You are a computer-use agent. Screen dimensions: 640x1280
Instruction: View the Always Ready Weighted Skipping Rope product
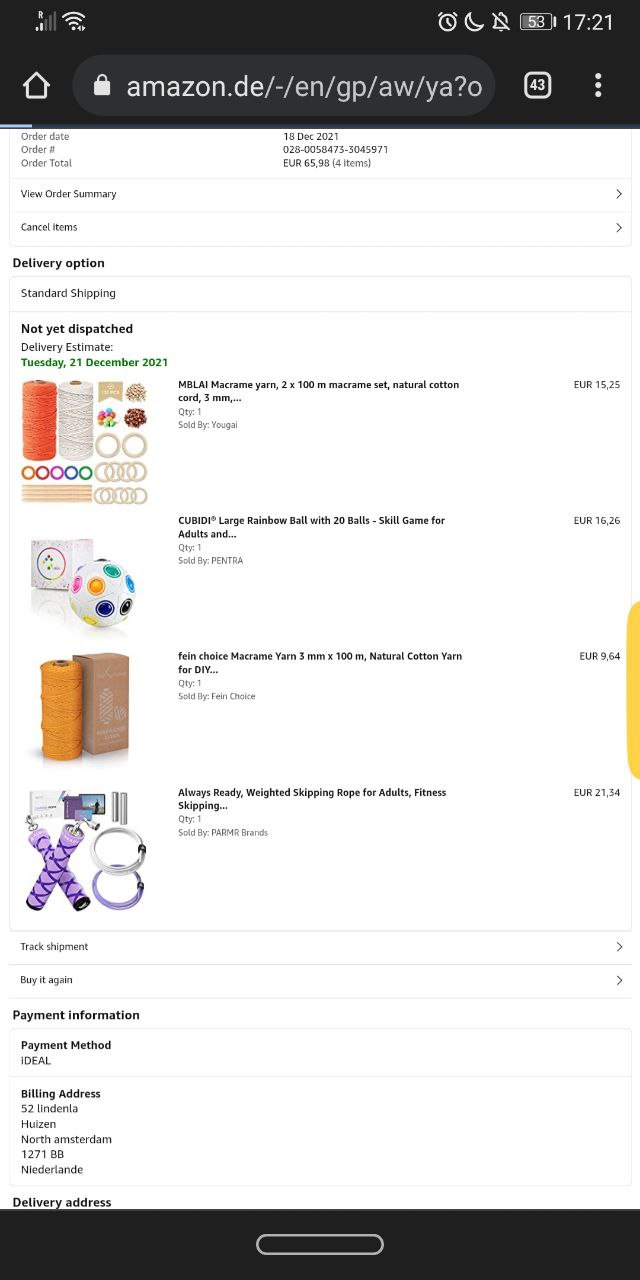click(312, 798)
